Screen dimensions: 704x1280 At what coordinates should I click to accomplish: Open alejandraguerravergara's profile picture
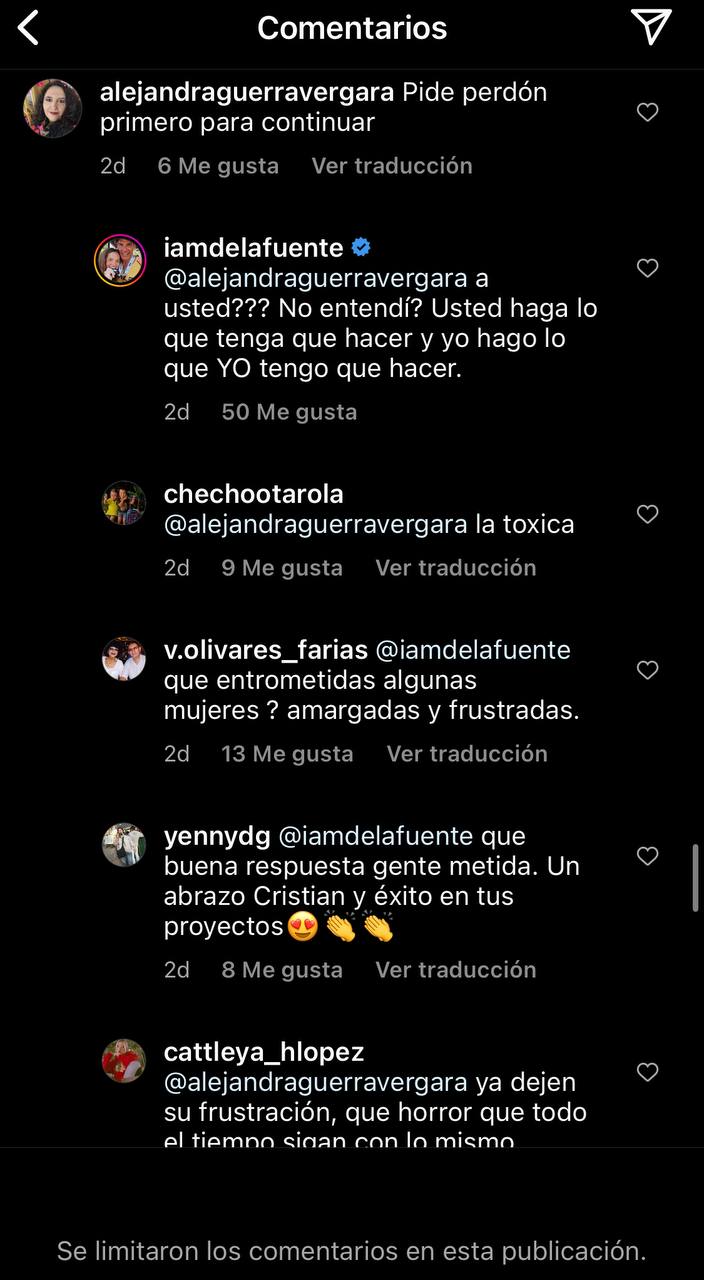pyautogui.click(x=52, y=108)
